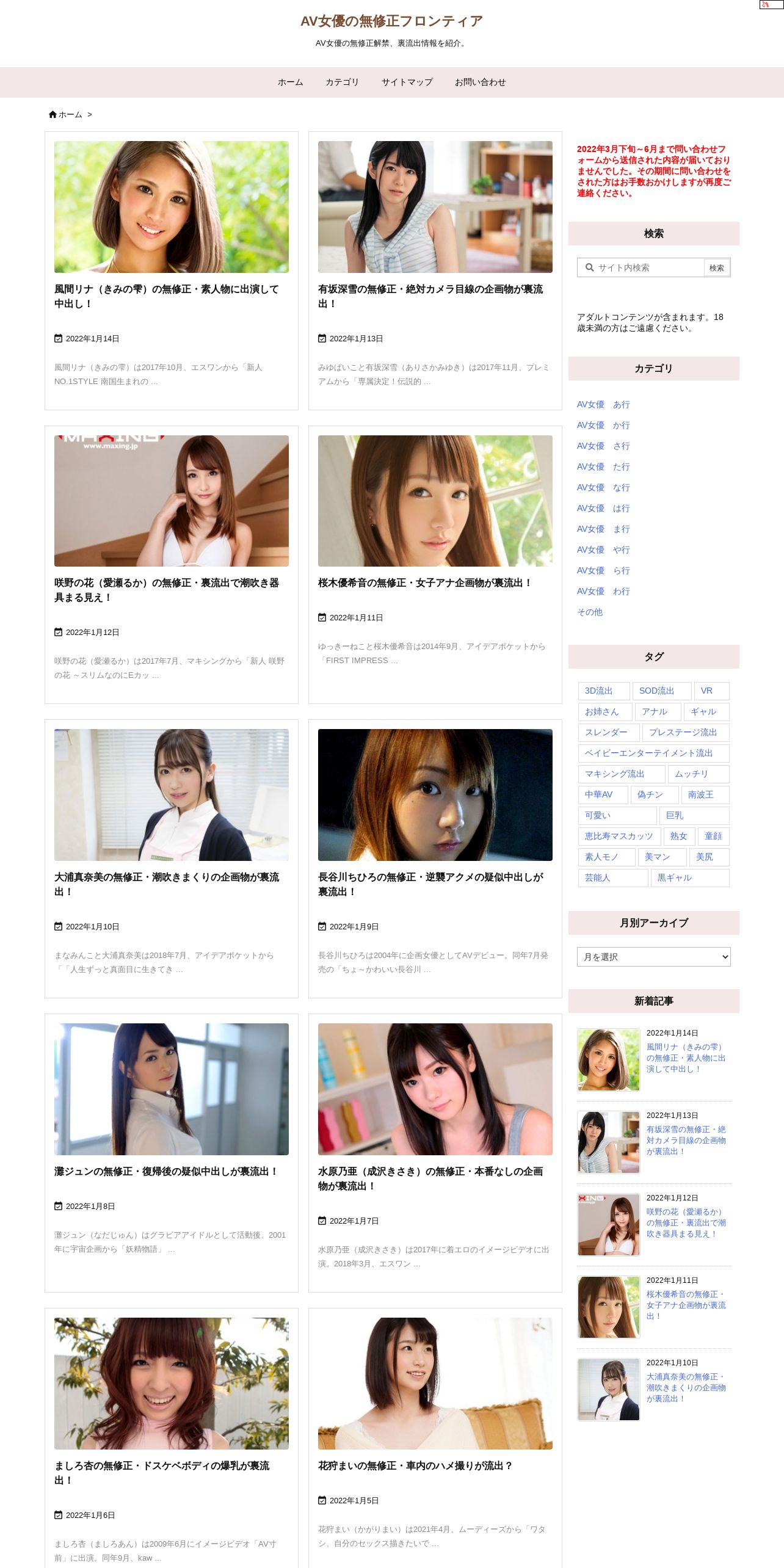The width and height of the screenshot is (784, 1568).
Task: Tap the 検索 submit button
Action: tap(716, 267)
